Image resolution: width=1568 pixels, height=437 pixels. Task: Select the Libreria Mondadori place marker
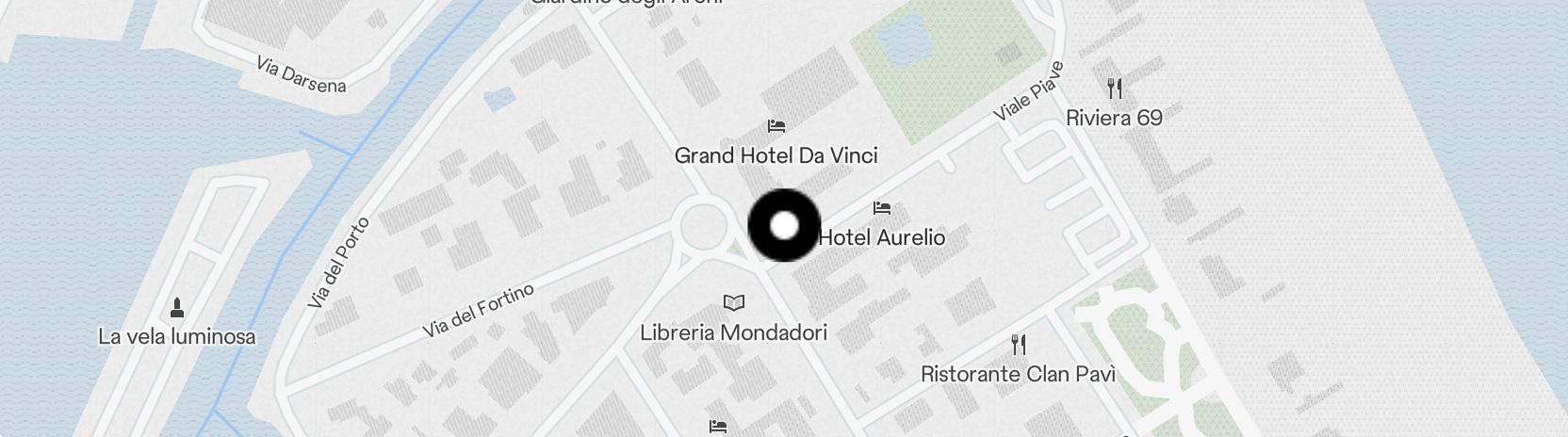(x=733, y=303)
